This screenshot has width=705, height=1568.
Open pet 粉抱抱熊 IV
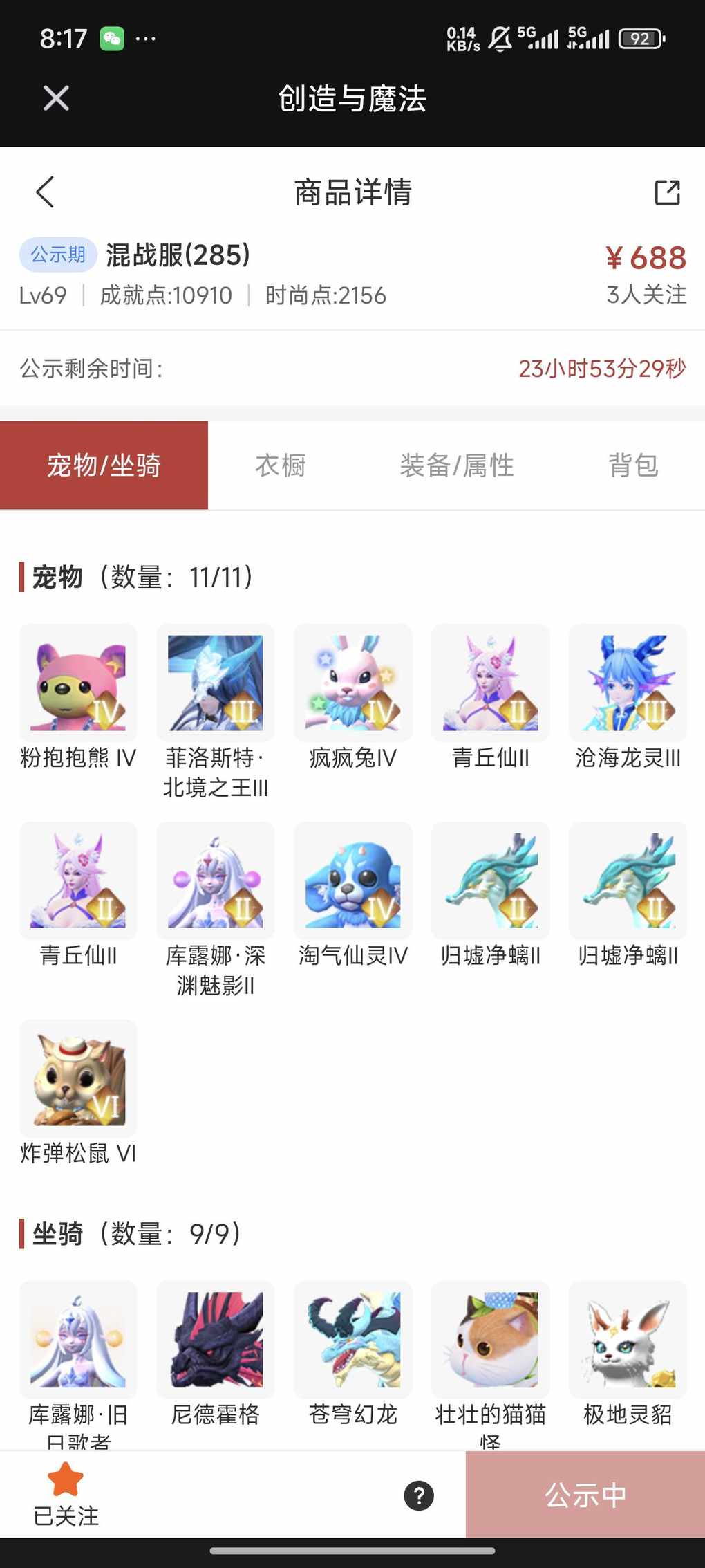(78, 683)
